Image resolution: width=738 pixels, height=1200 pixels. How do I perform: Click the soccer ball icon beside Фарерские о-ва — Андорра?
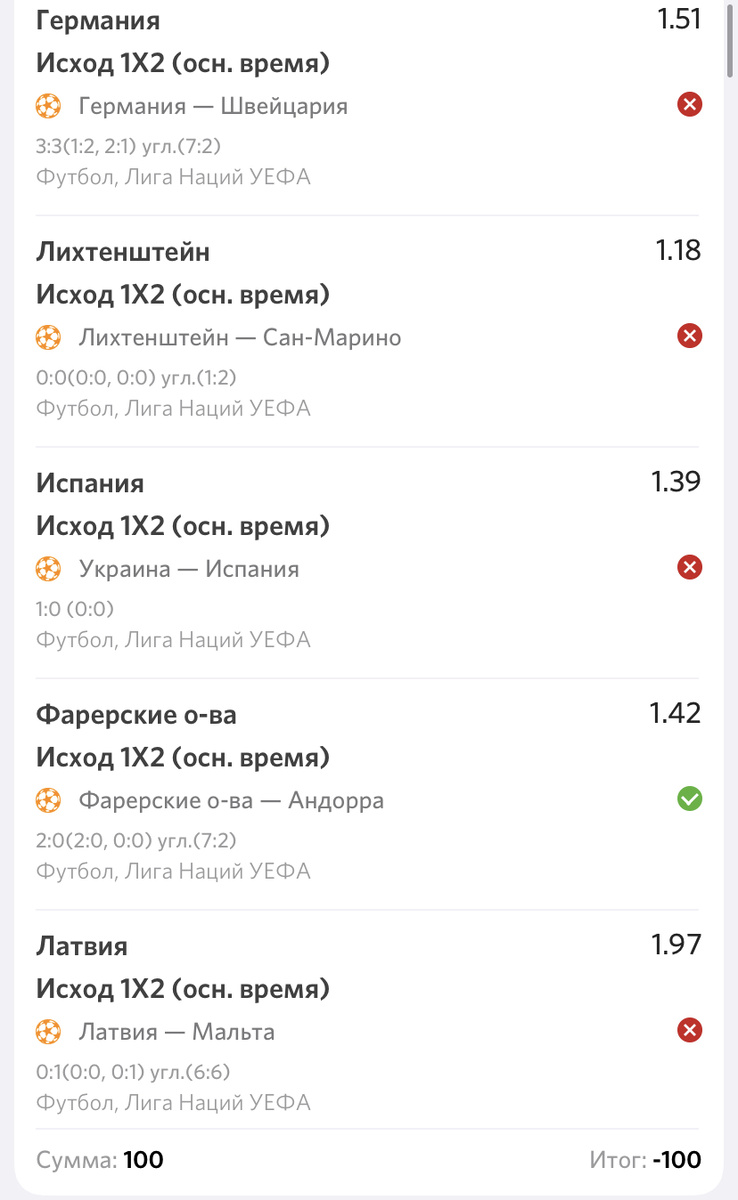tap(48, 799)
